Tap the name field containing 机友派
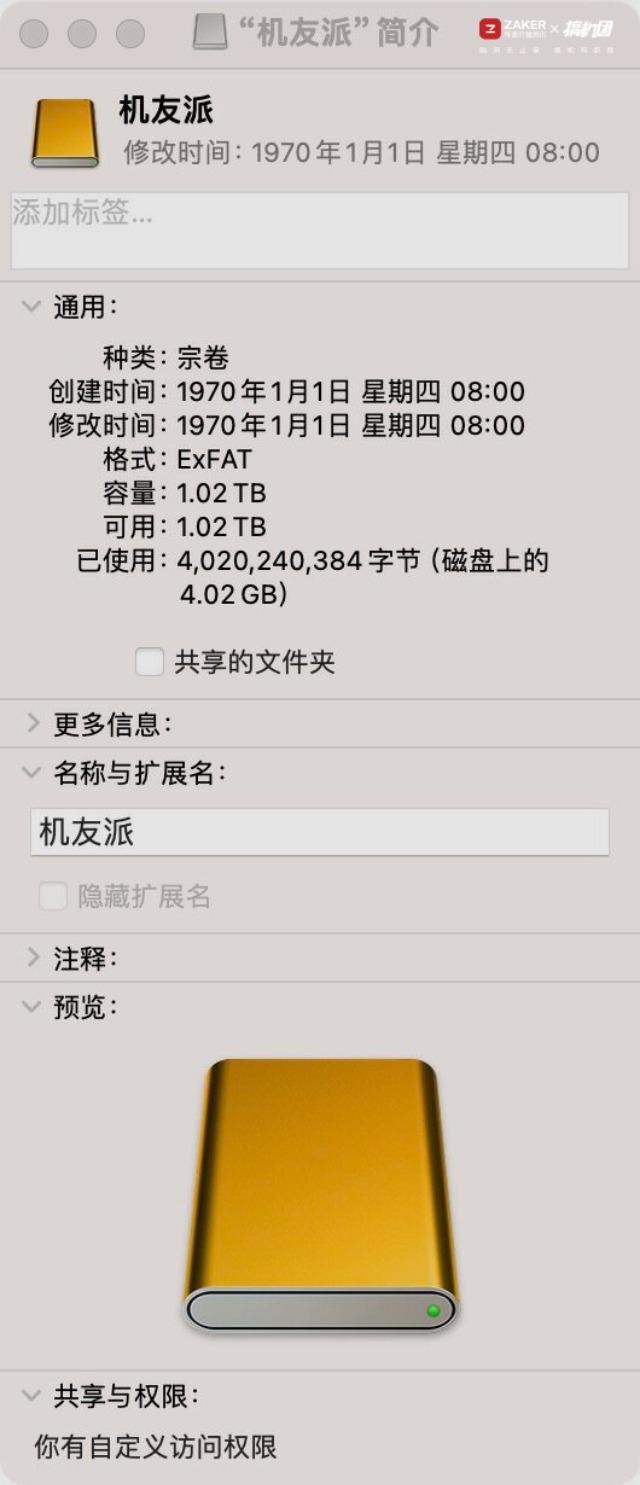Image resolution: width=640 pixels, height=1485 pixels. 319,832
